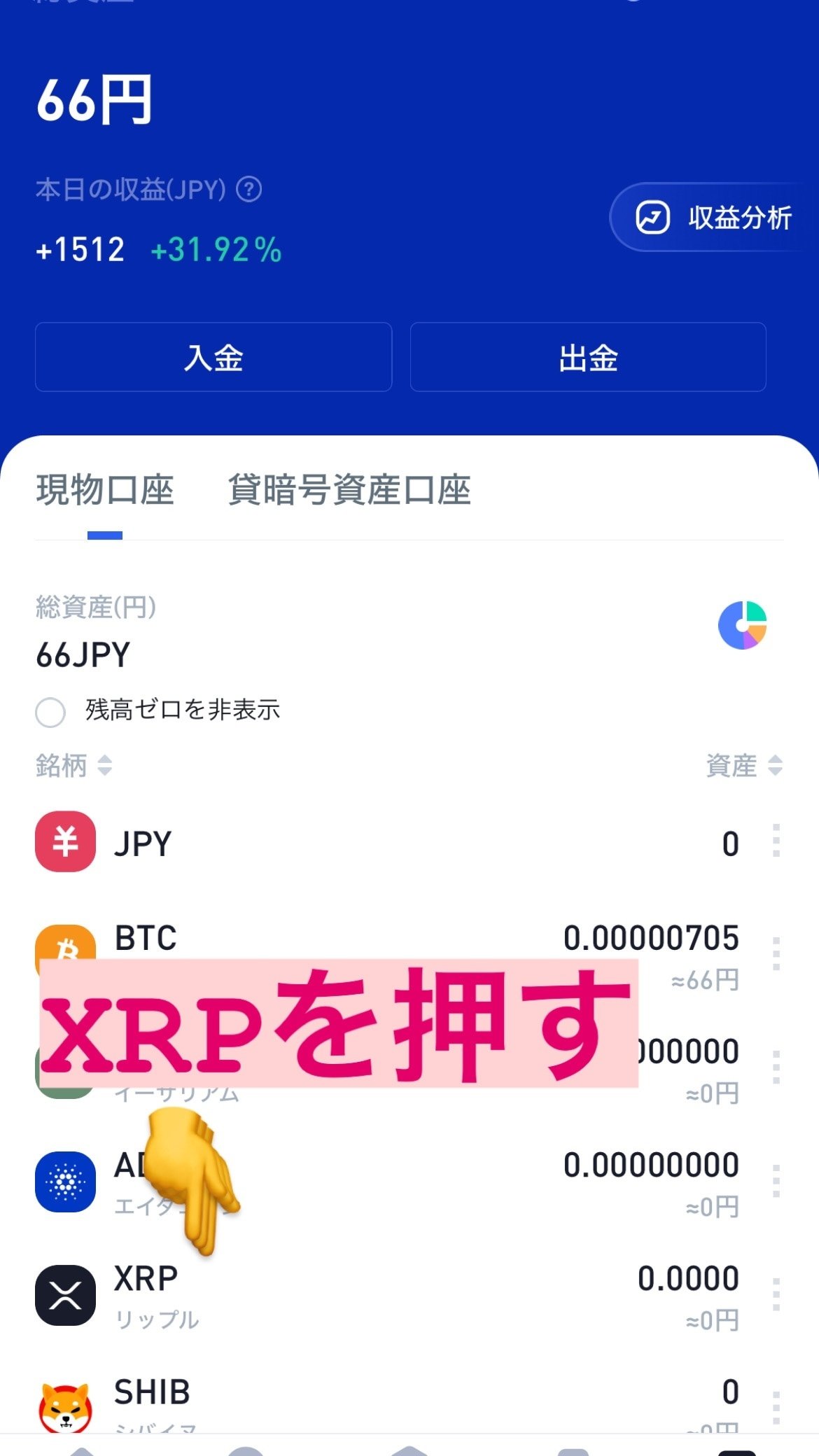
Task: Switch to the 現物口座 tab
Action: [x=105, y=490]
